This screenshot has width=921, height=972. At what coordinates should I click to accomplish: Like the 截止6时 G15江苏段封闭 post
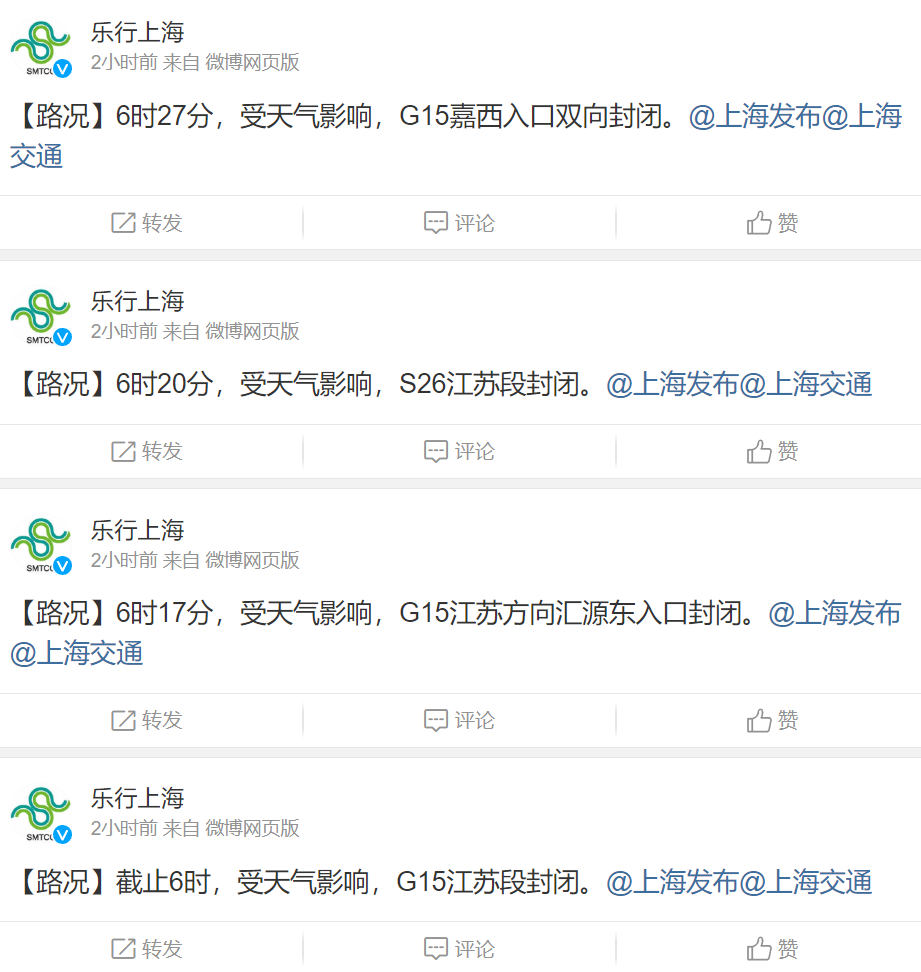(x=772, y=948)
